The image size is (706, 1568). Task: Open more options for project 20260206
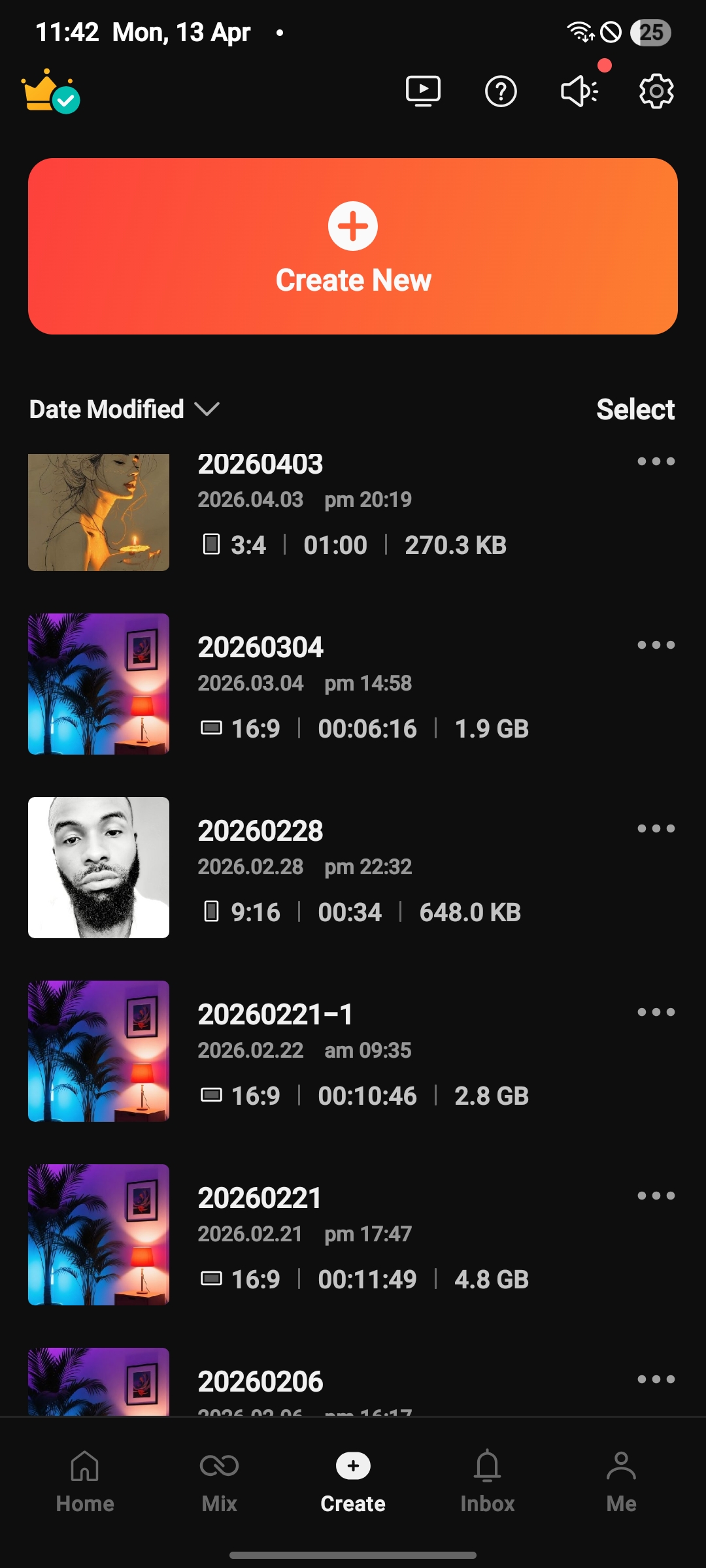656,1380
